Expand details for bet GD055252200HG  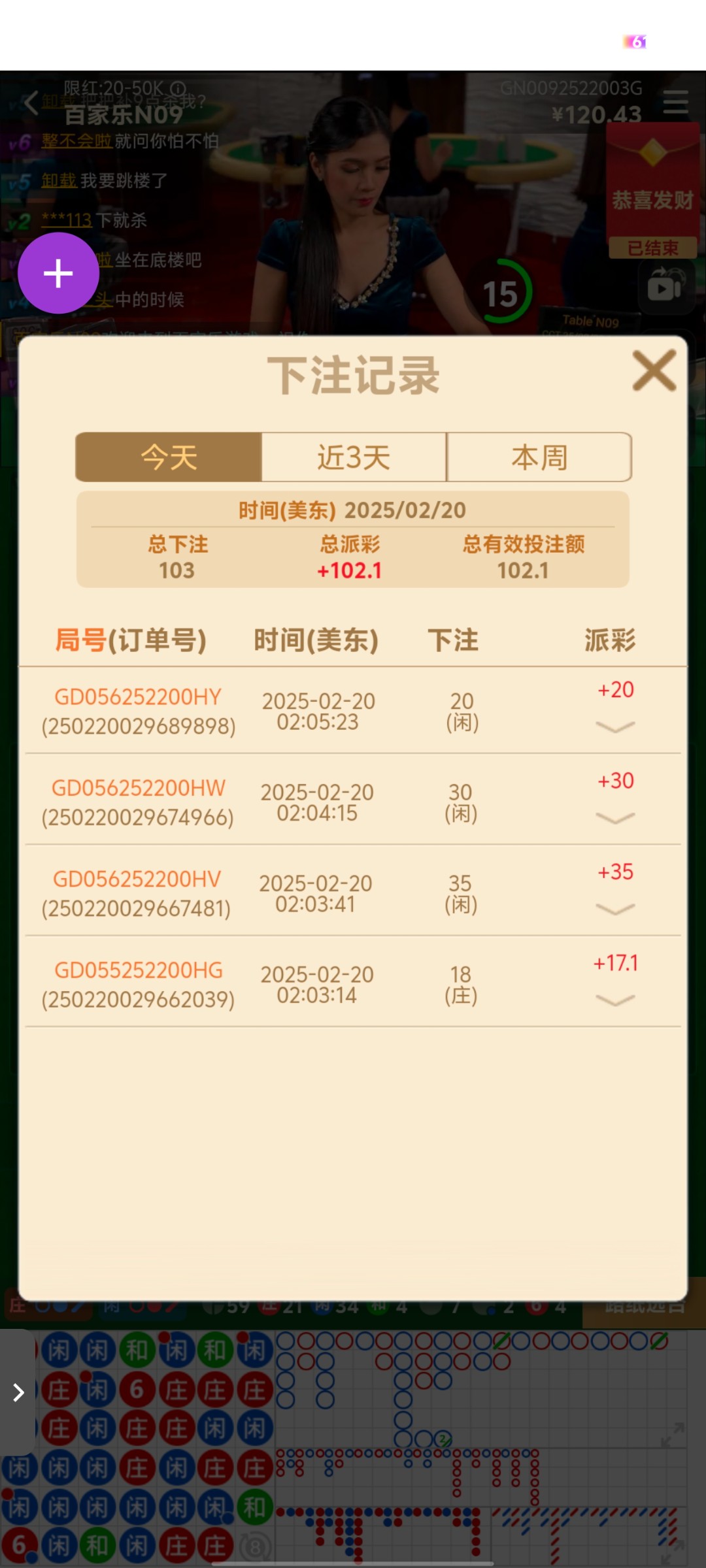(615, 1000)
